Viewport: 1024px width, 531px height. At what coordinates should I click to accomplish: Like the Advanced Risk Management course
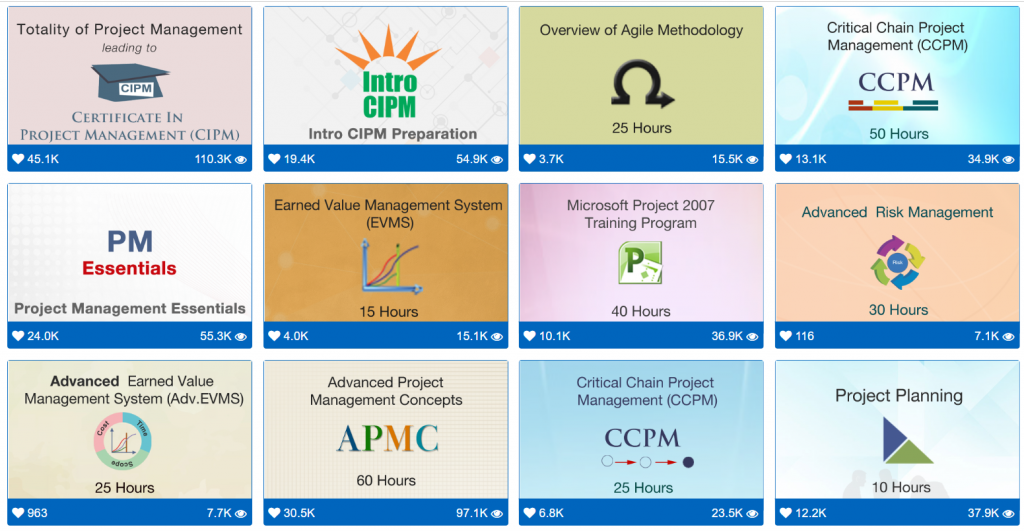tap(786, 336)
